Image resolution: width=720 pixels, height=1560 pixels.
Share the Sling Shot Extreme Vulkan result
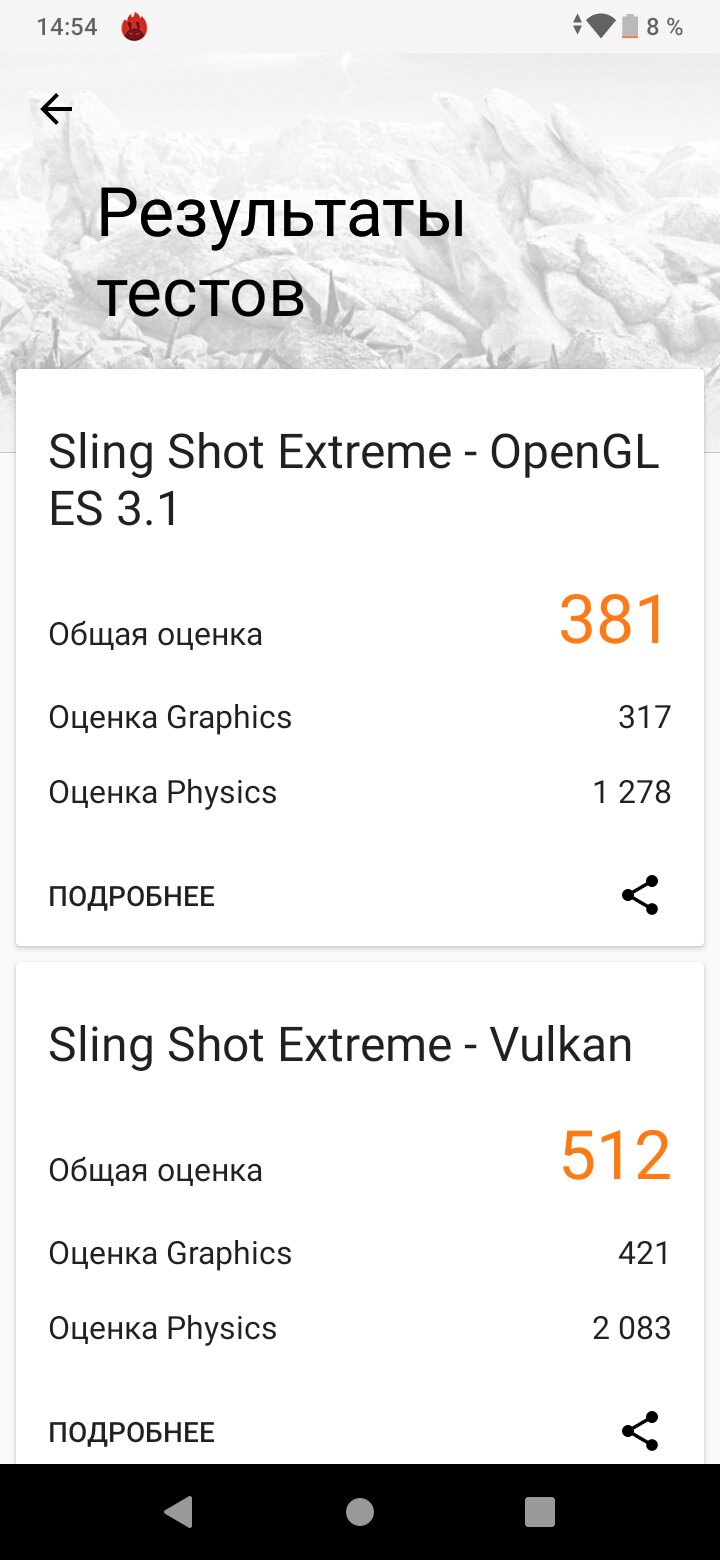tap(640, 1431)
